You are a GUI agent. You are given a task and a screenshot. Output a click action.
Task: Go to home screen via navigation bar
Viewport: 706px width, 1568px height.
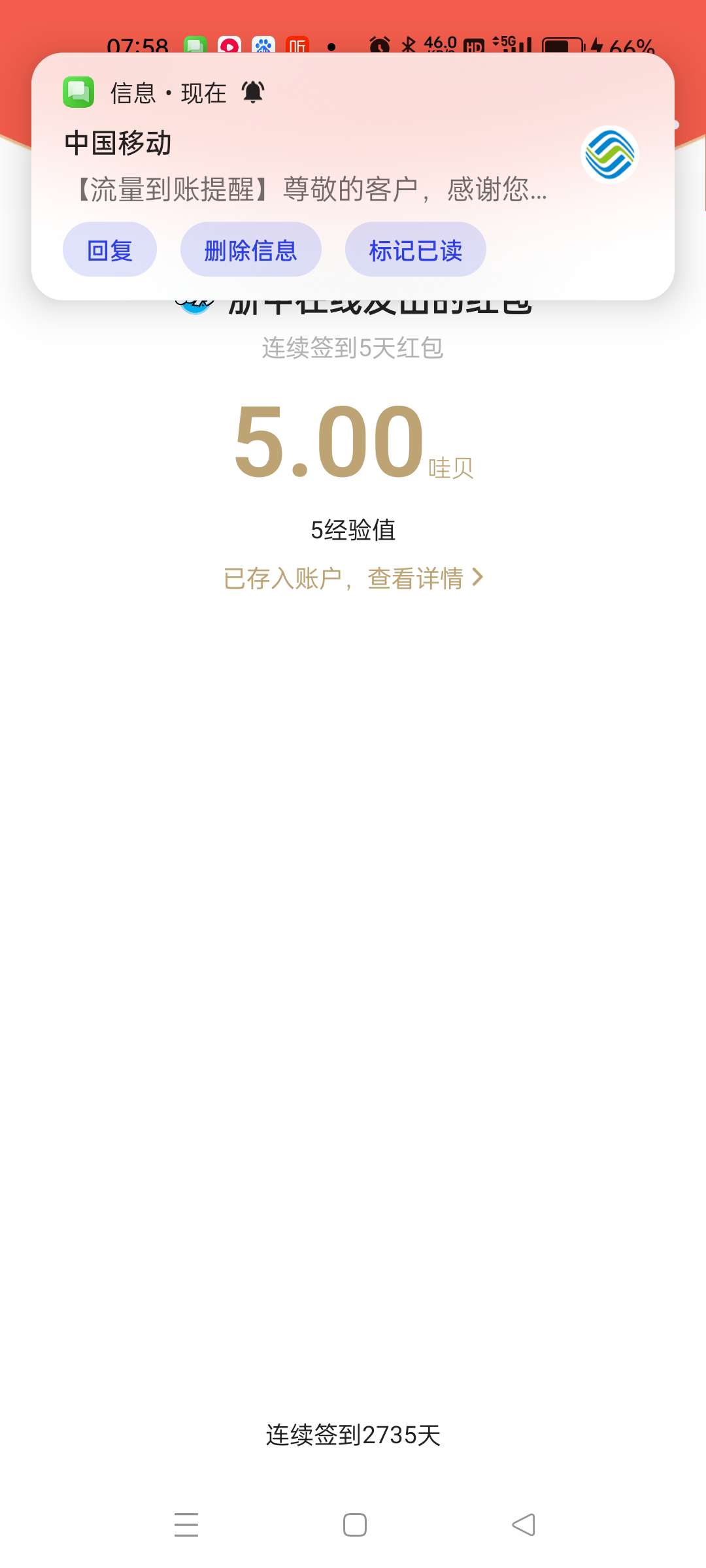354,1525
